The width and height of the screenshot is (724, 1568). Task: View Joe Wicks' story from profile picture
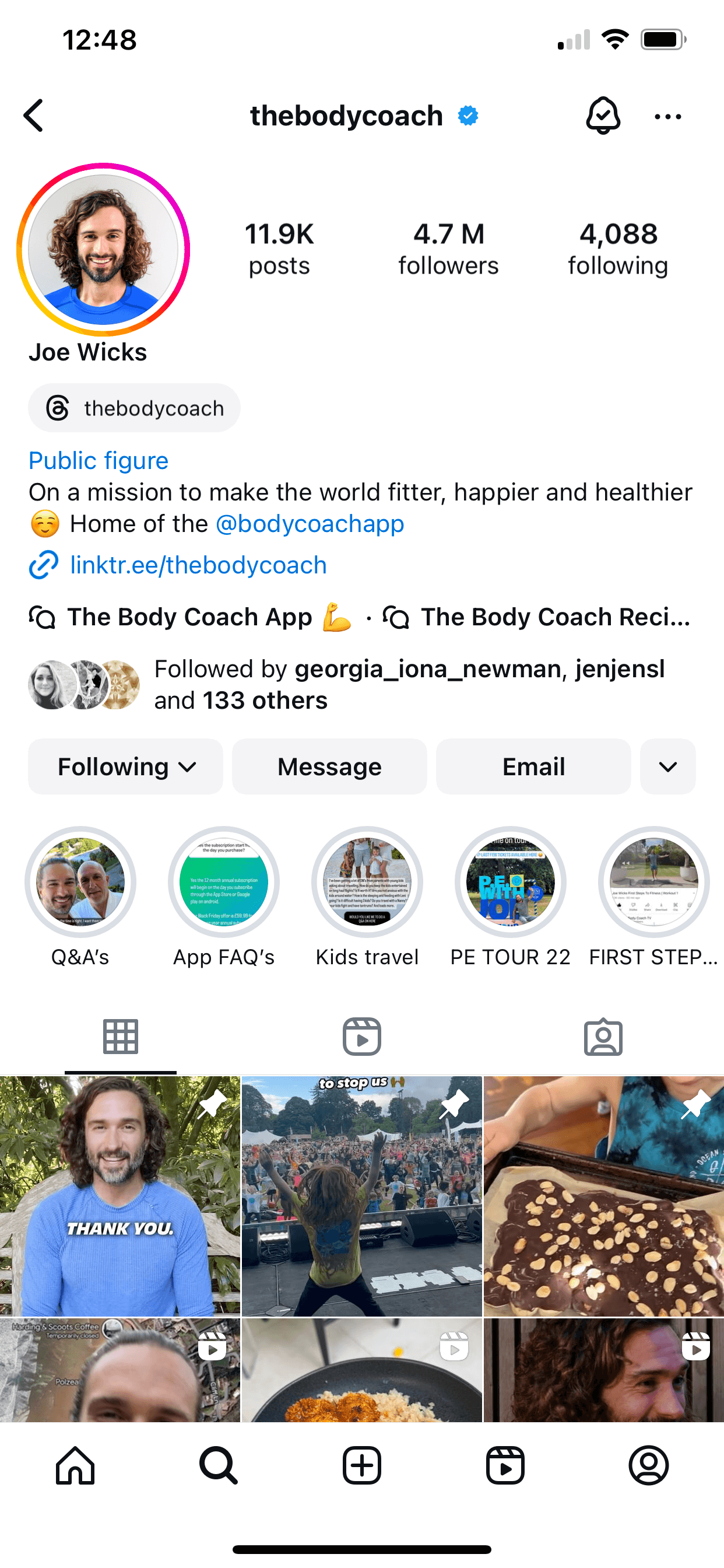[x=103, y=250]
